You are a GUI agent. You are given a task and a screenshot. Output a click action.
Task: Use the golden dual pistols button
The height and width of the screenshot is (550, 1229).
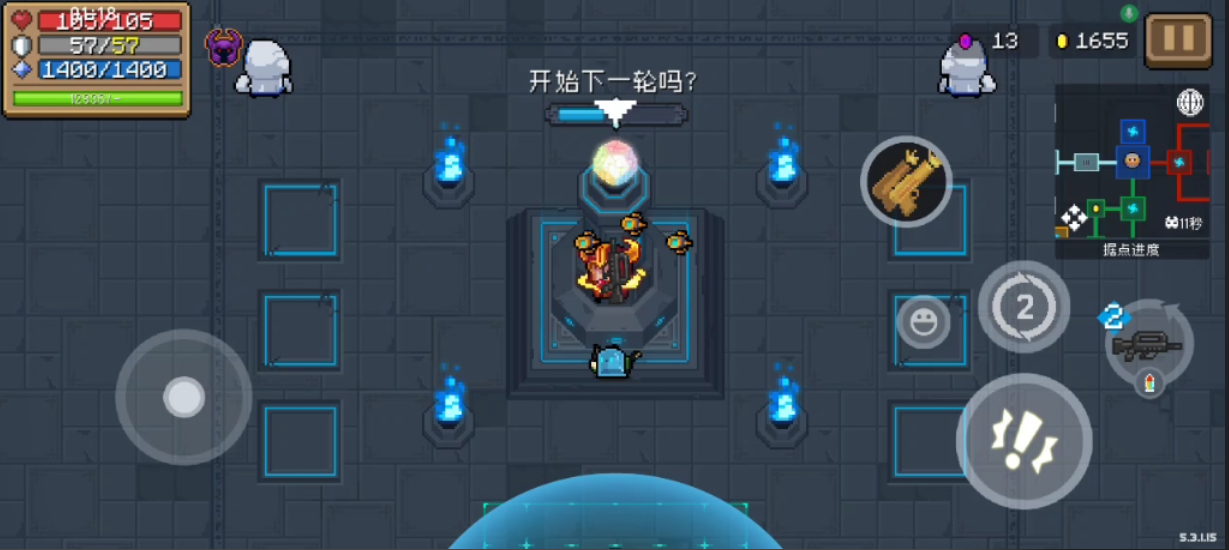tap(905, 181)
